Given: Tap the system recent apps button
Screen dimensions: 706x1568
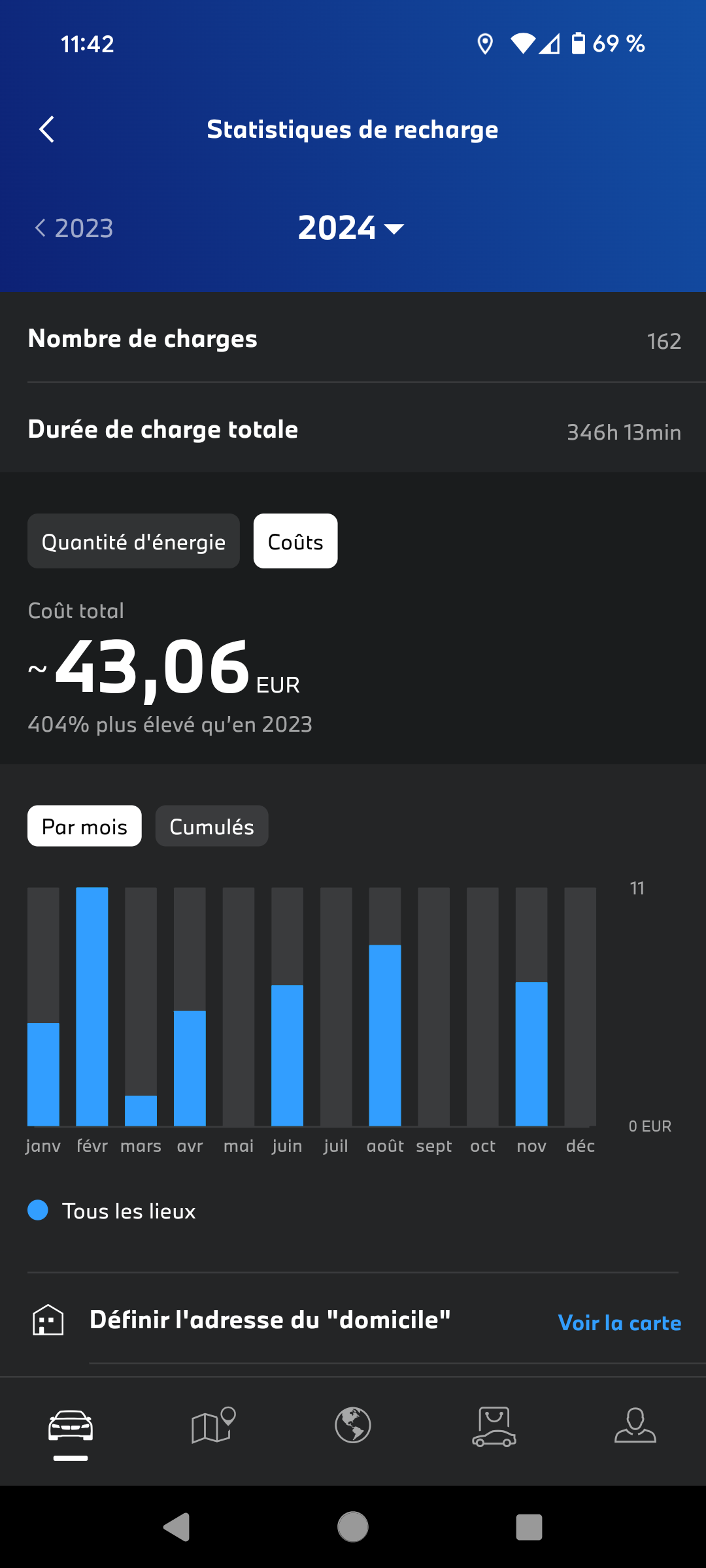Looking at the screenshot, I should click(529, 1527).
